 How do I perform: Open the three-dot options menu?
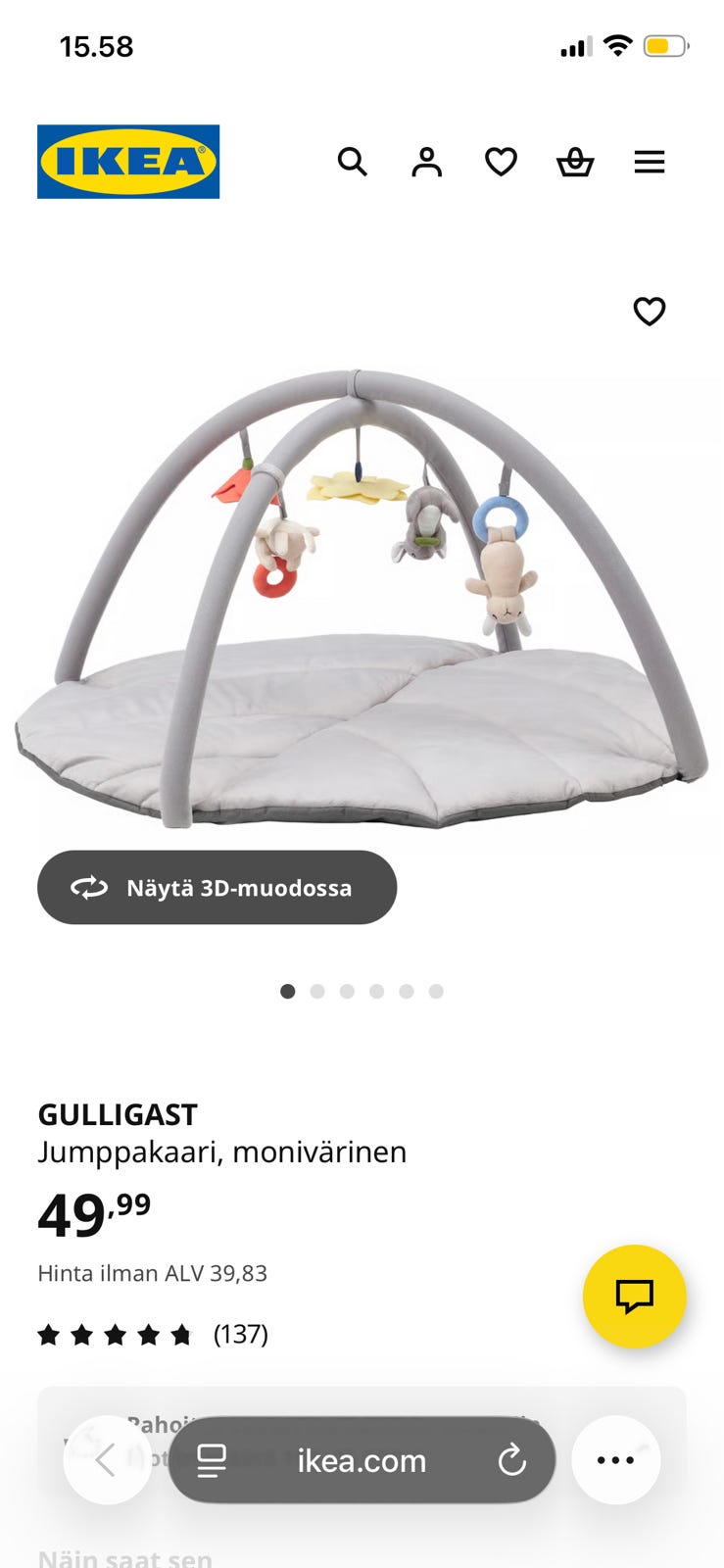tap(615, 1460)
